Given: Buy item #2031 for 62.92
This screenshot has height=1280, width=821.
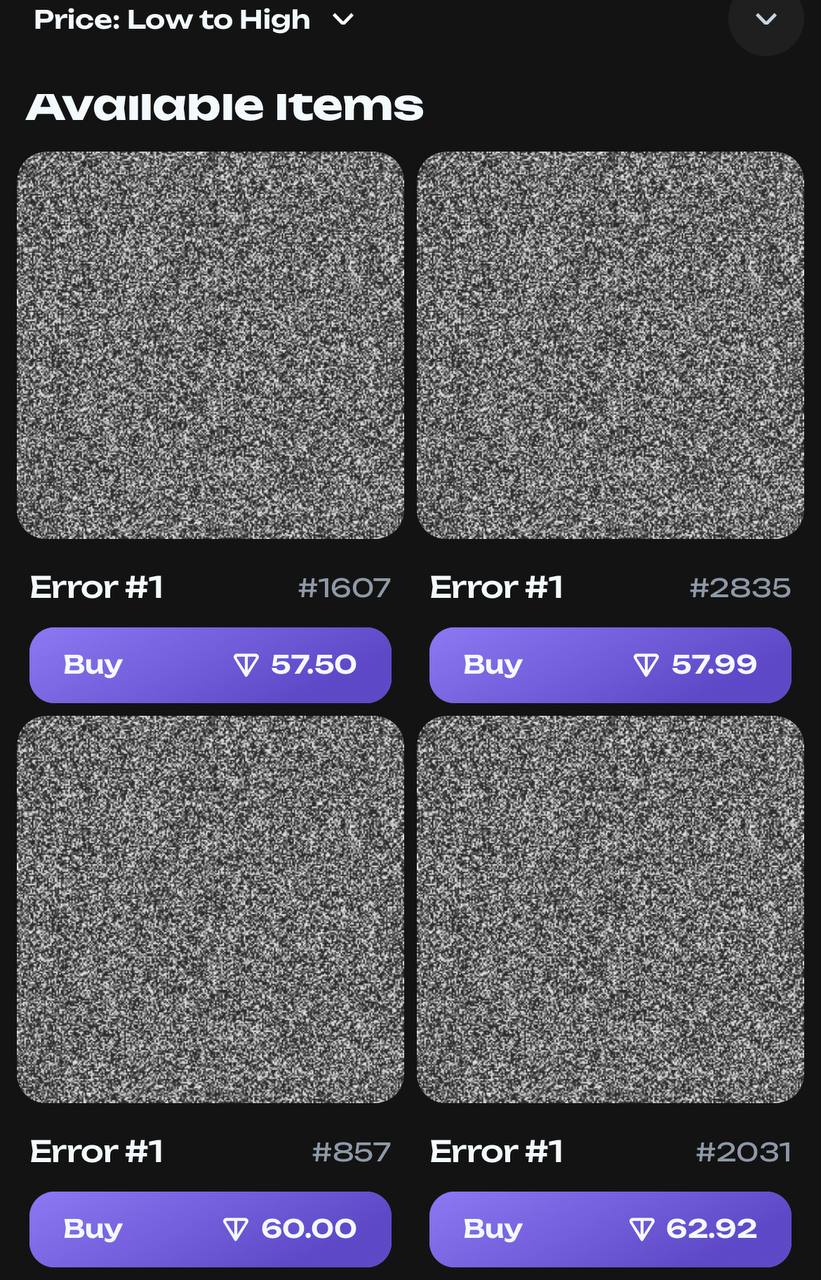Looking at the screenshot, I should pos(610,1229).
